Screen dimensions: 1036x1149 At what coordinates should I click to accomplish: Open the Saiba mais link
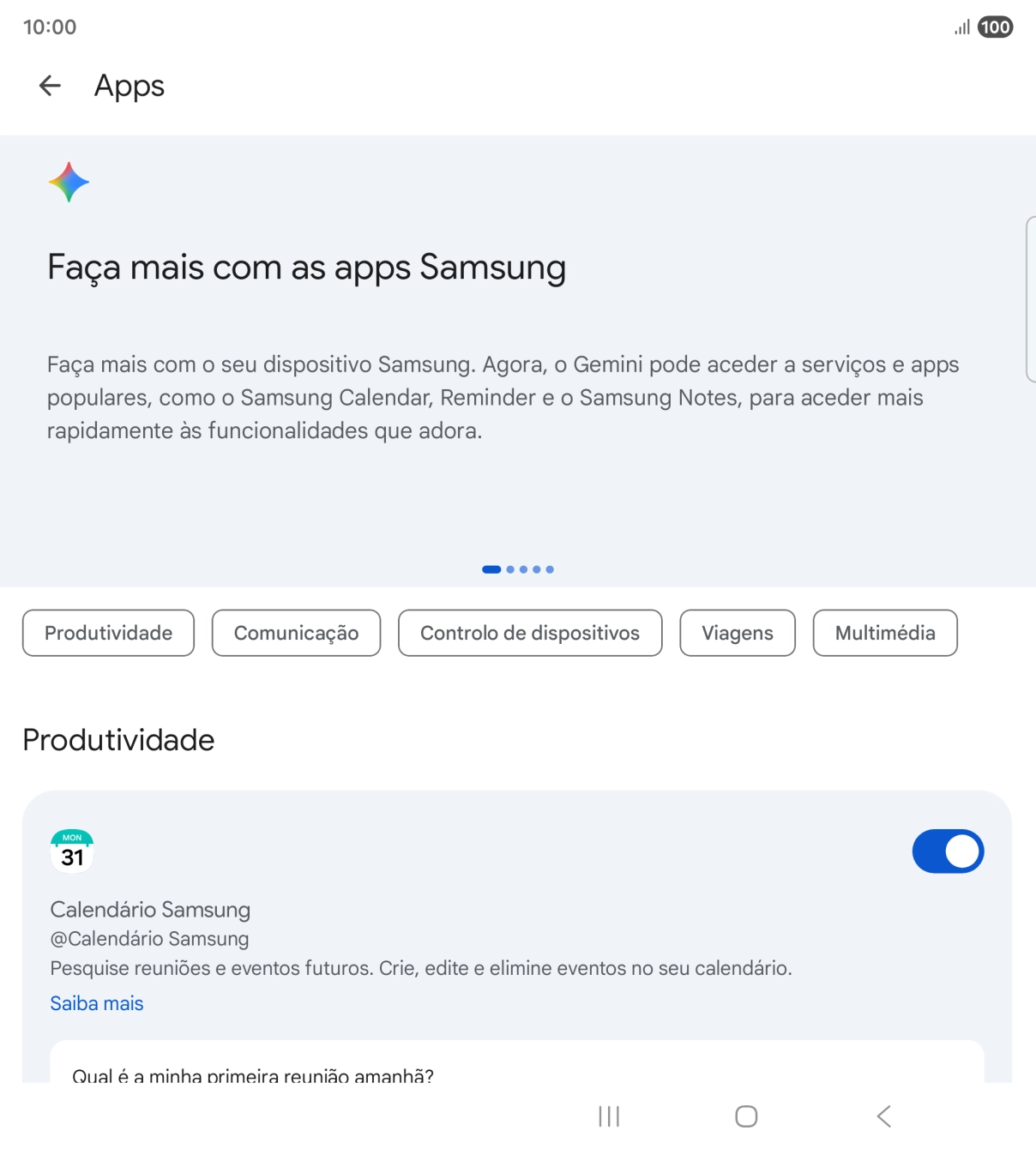pyautogui.click(x=96, y=1002)
